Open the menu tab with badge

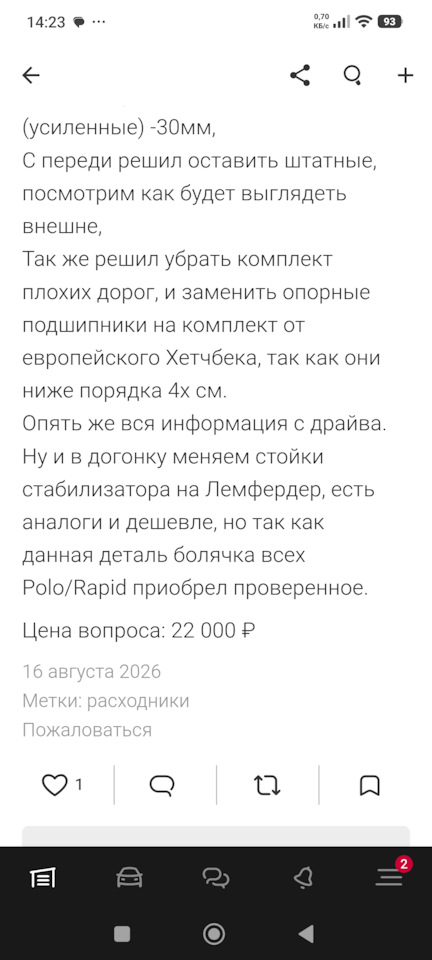point(390,879)
